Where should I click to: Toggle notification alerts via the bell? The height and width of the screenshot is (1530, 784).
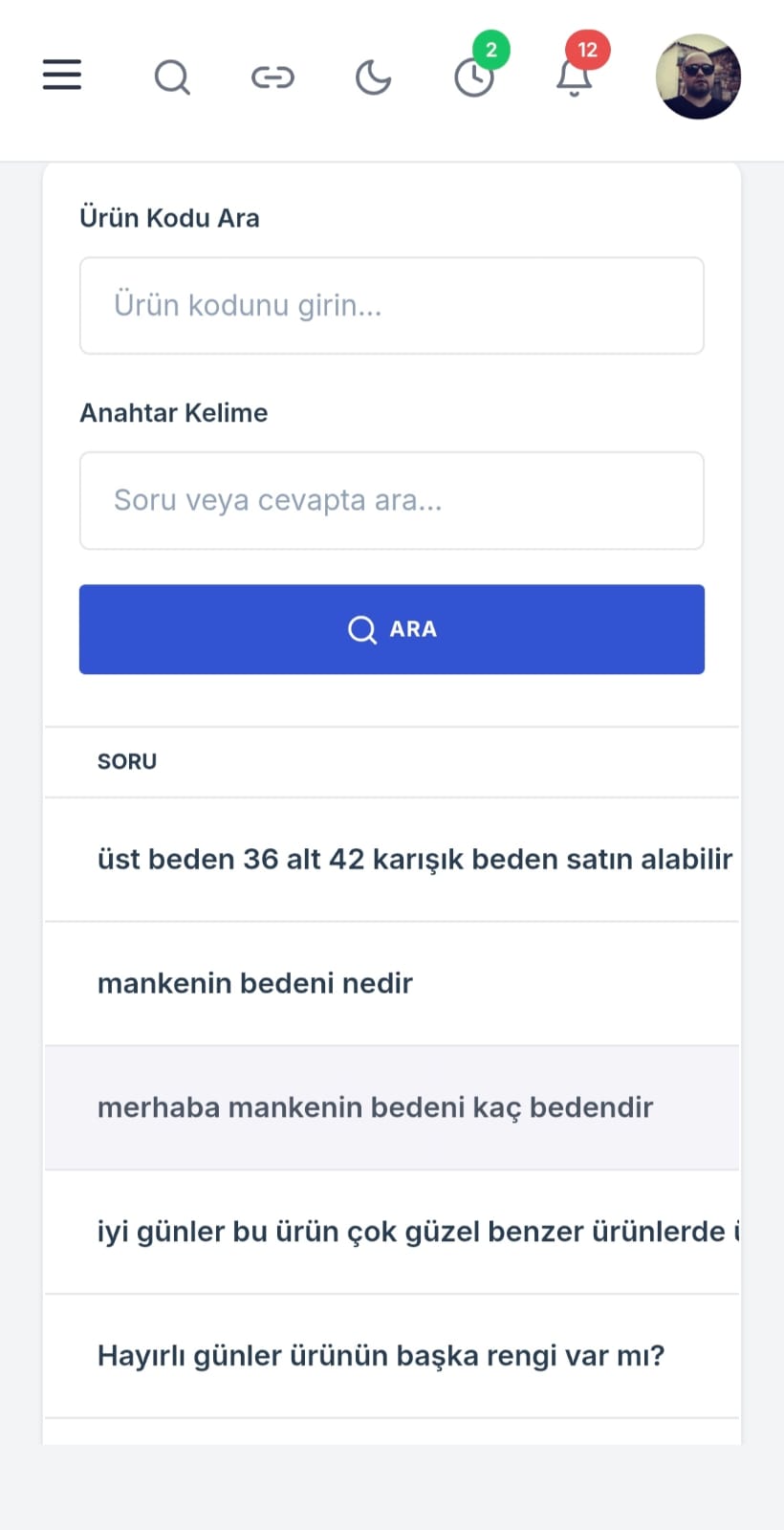tap(576, 80)
